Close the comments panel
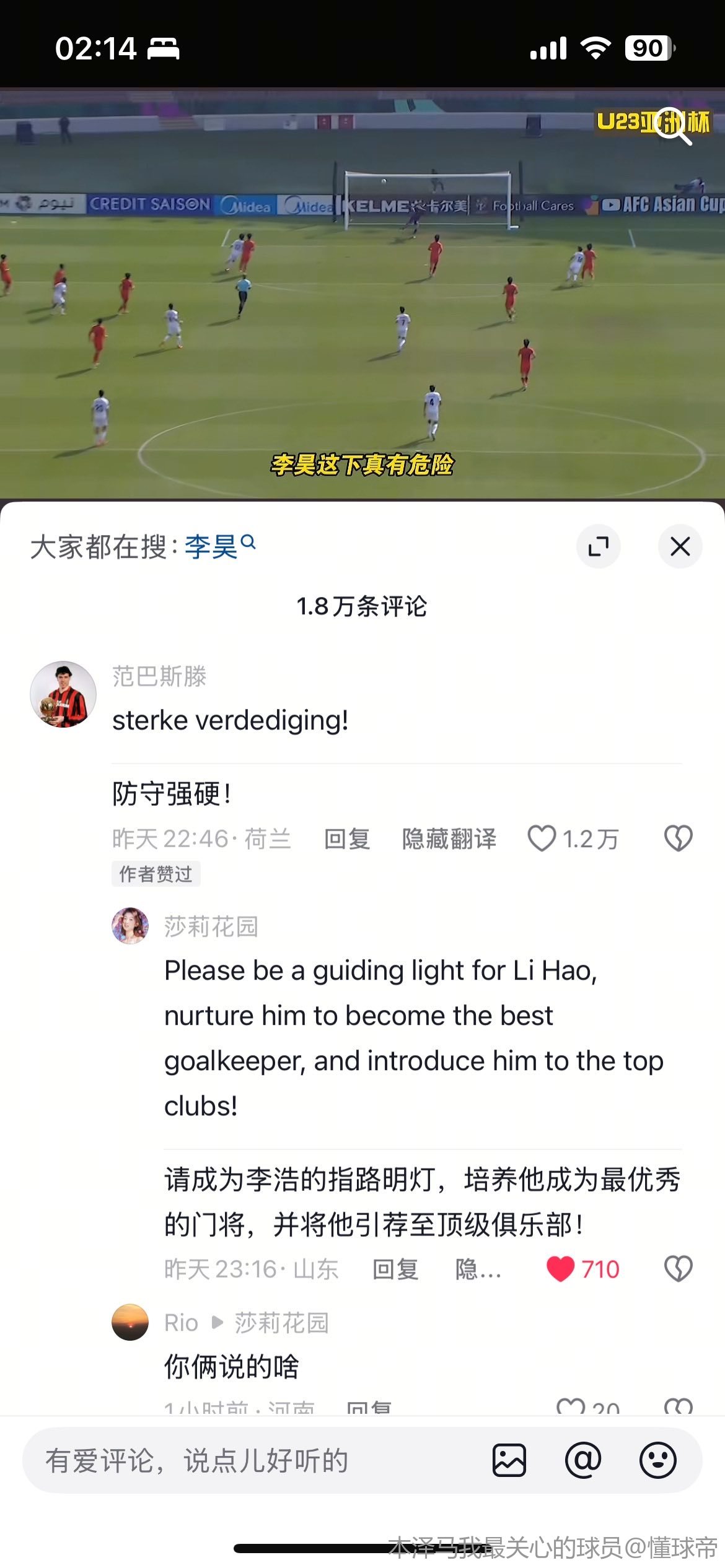 click(x=680, y=546)
